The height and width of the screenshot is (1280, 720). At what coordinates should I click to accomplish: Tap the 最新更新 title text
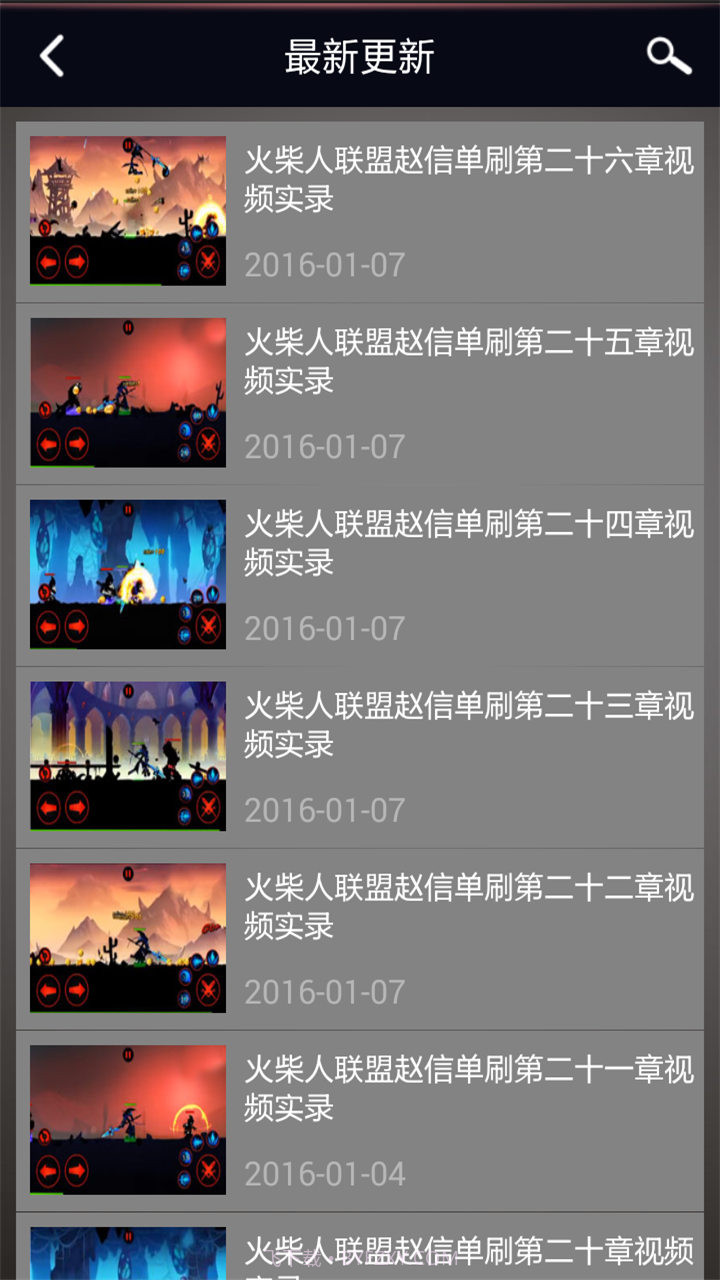360,56
